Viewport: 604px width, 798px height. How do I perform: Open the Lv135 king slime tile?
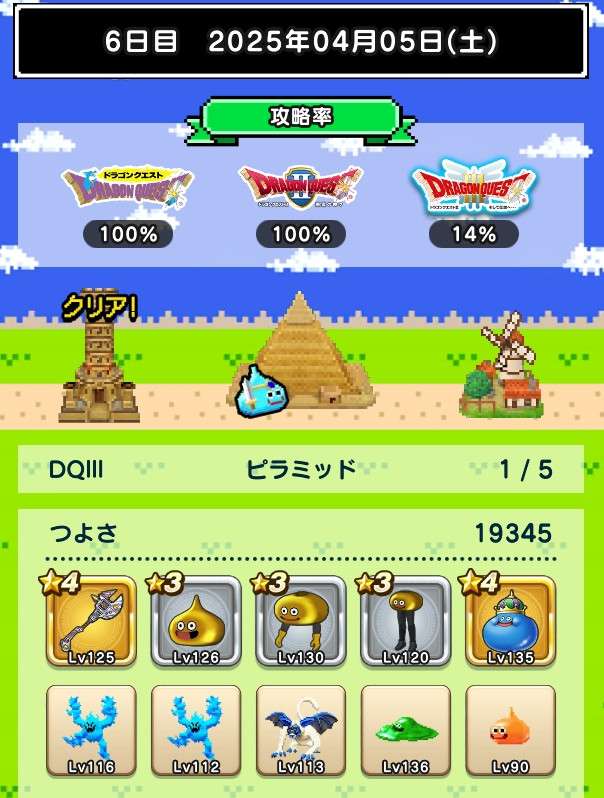pos(510,622)
